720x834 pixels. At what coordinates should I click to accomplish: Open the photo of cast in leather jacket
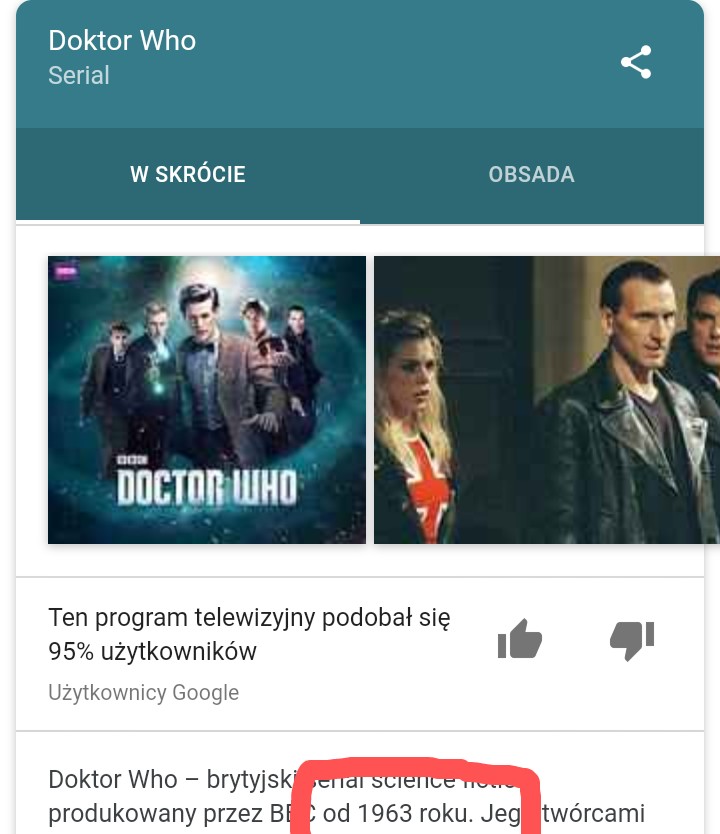547,400
